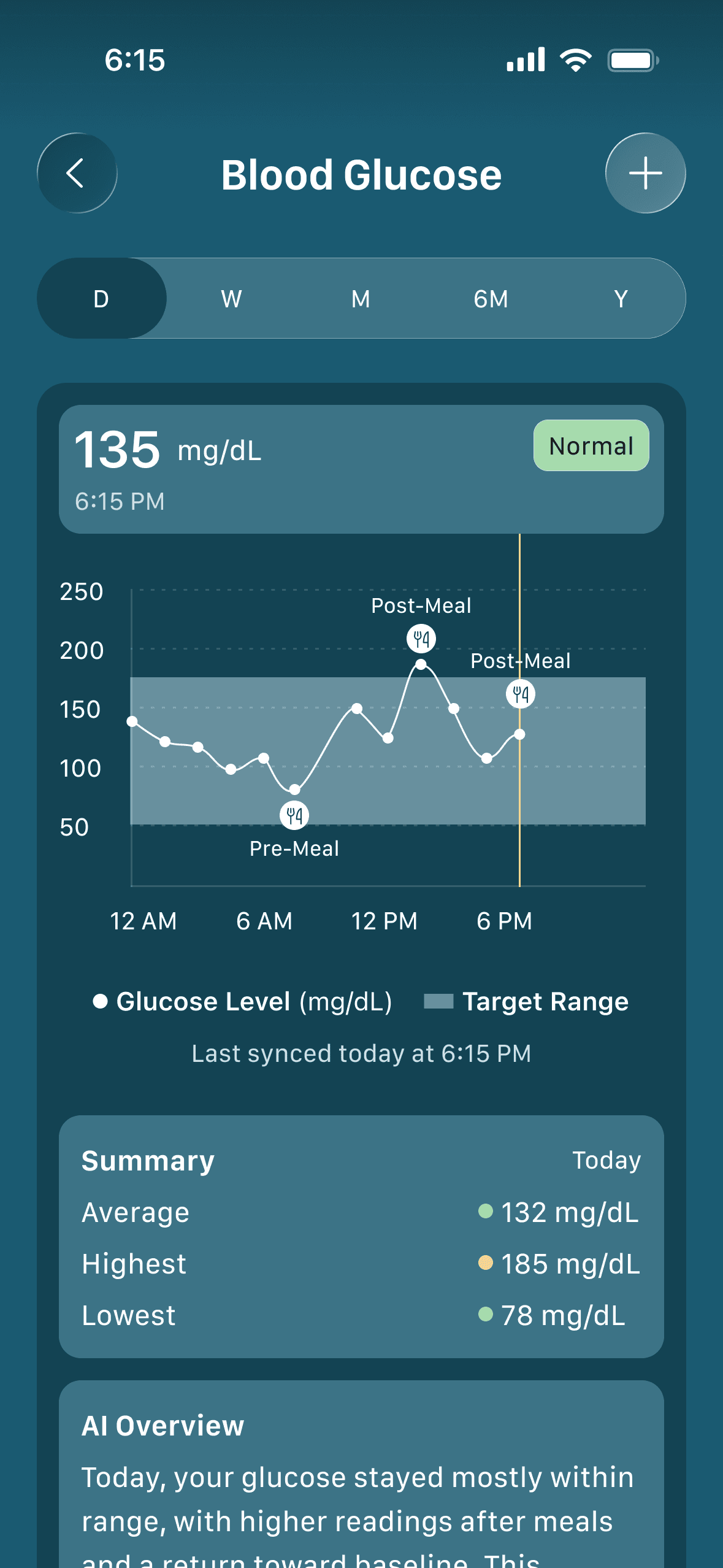This screenshot has width=723, height=1568.
Task: Tap the Post-Meal marker on the yellow line
Action: (521, 694)
